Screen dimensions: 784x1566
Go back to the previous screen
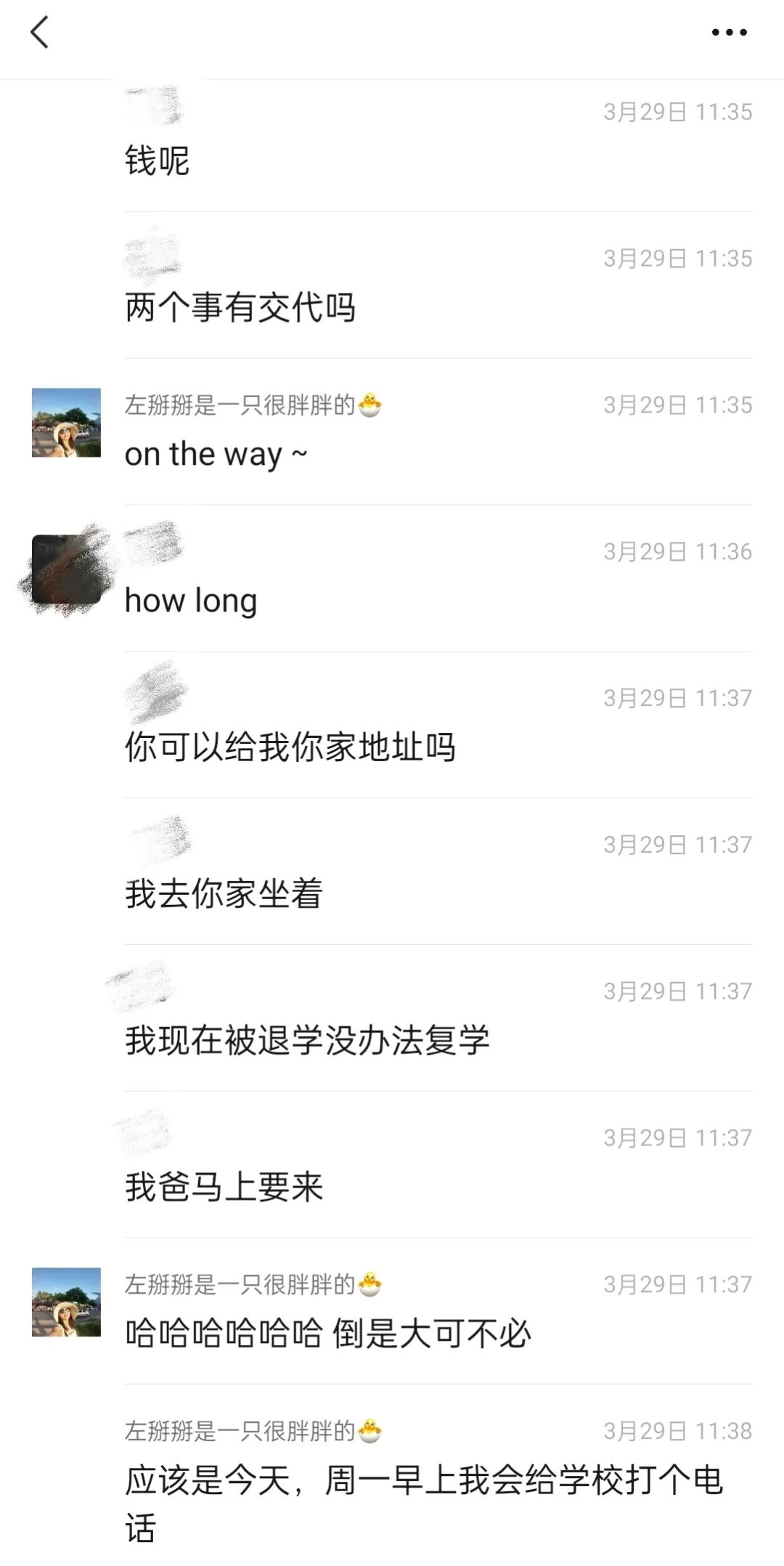tap(40, 33)
